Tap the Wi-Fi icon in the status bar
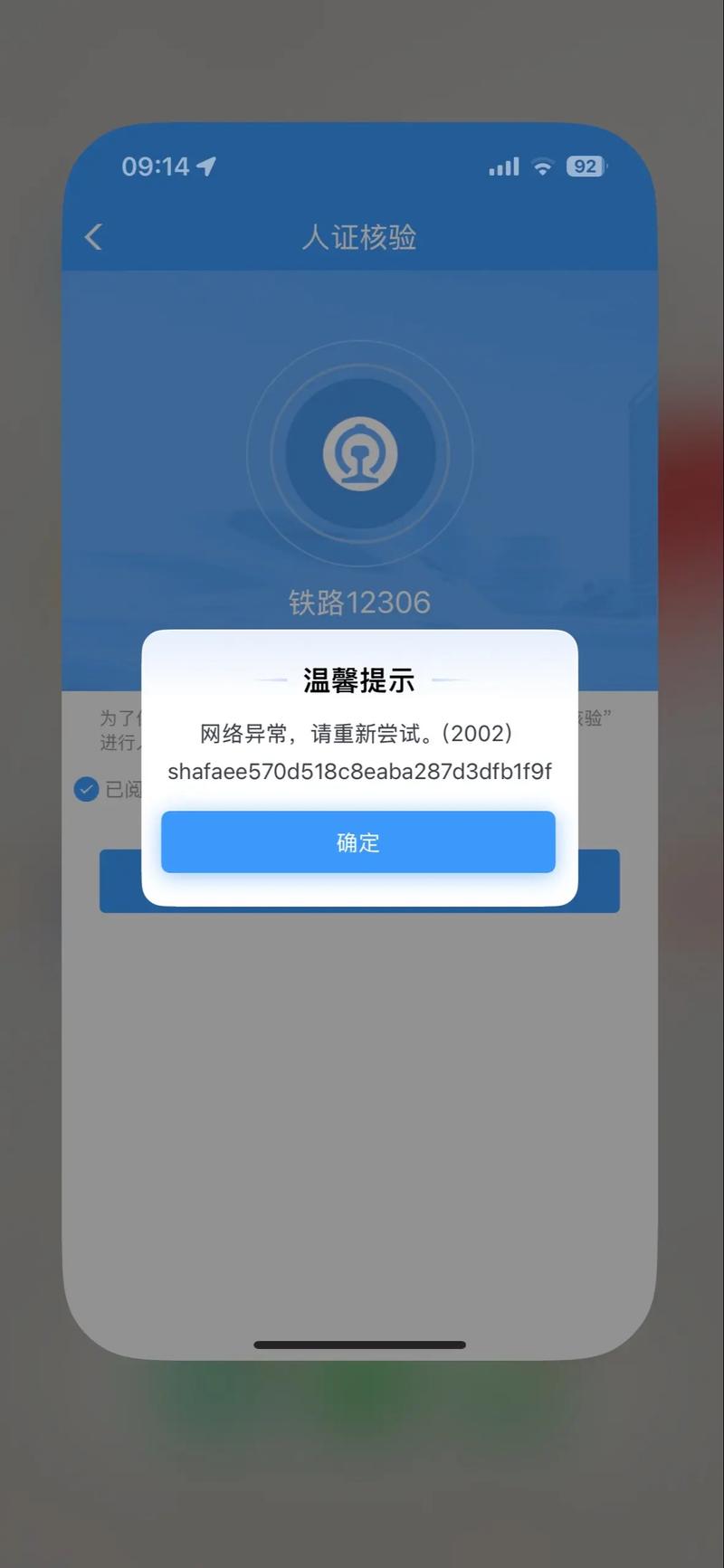Screen dimensions: 724x1568 (541, 166)
